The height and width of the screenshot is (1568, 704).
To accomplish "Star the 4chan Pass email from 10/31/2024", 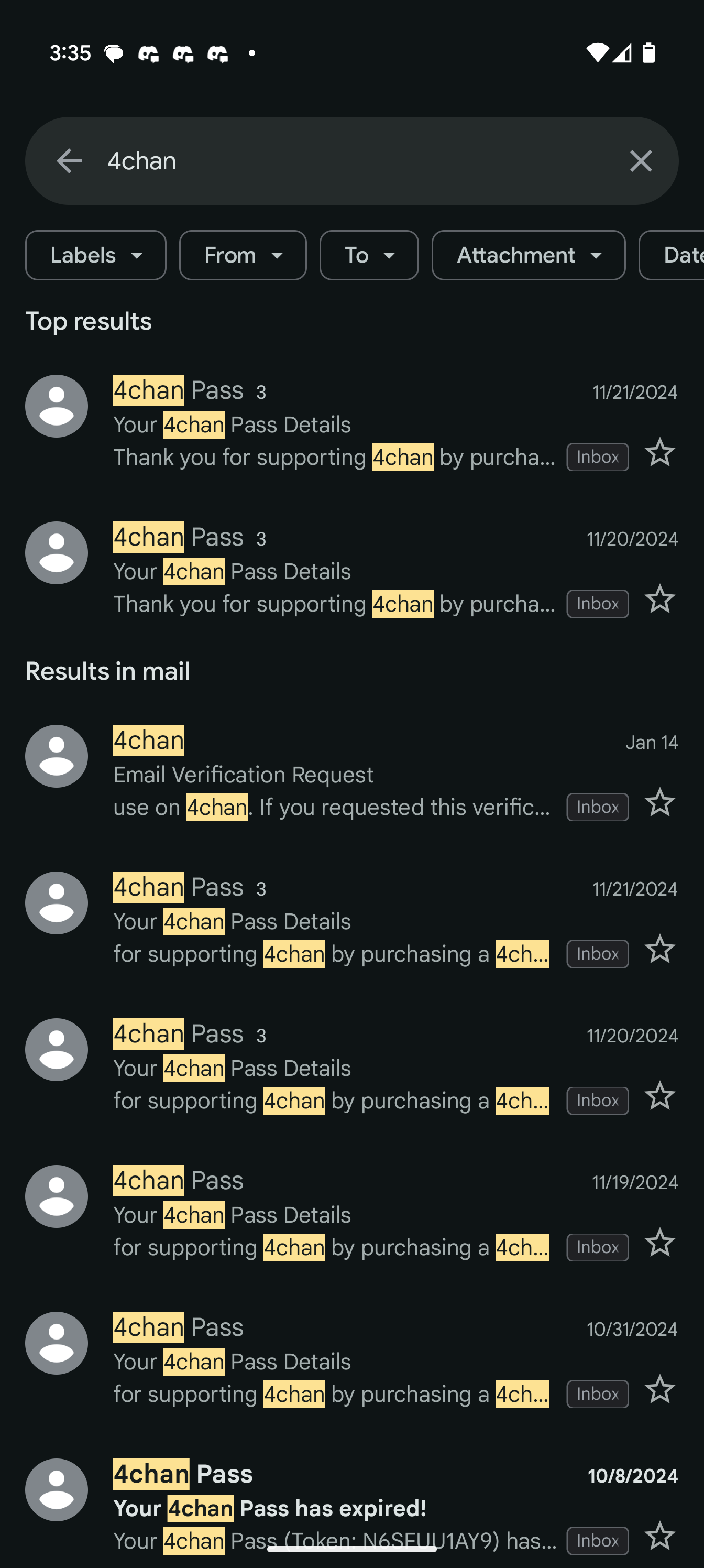I will [659, 1390].
